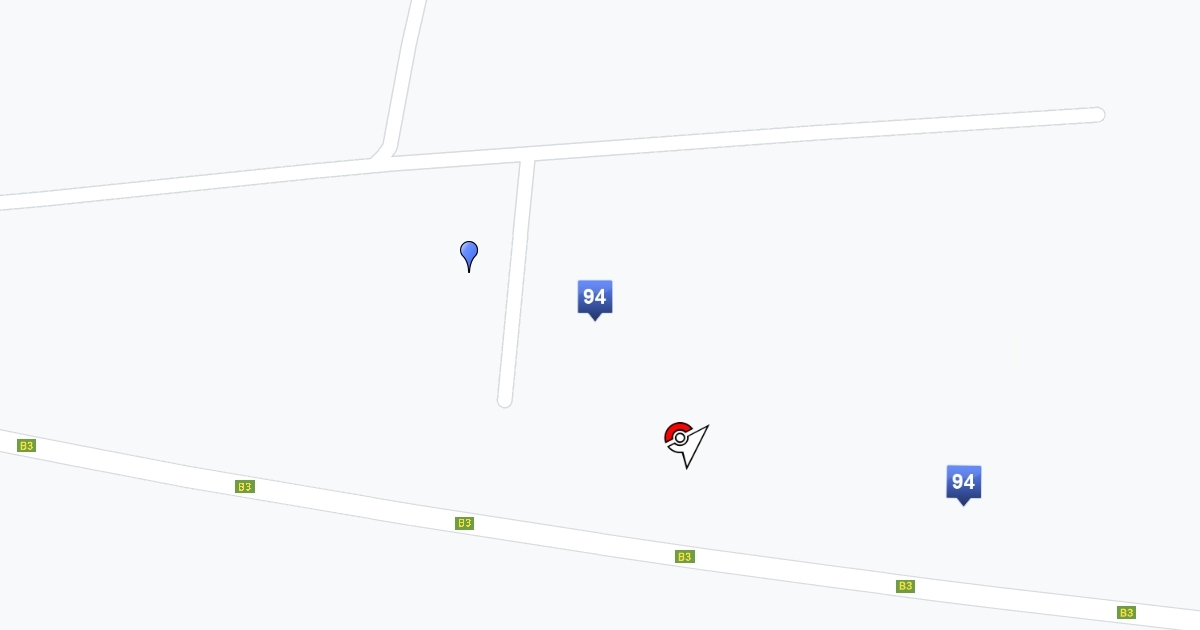Tap the blue pin marker on the map

point(469,255)
